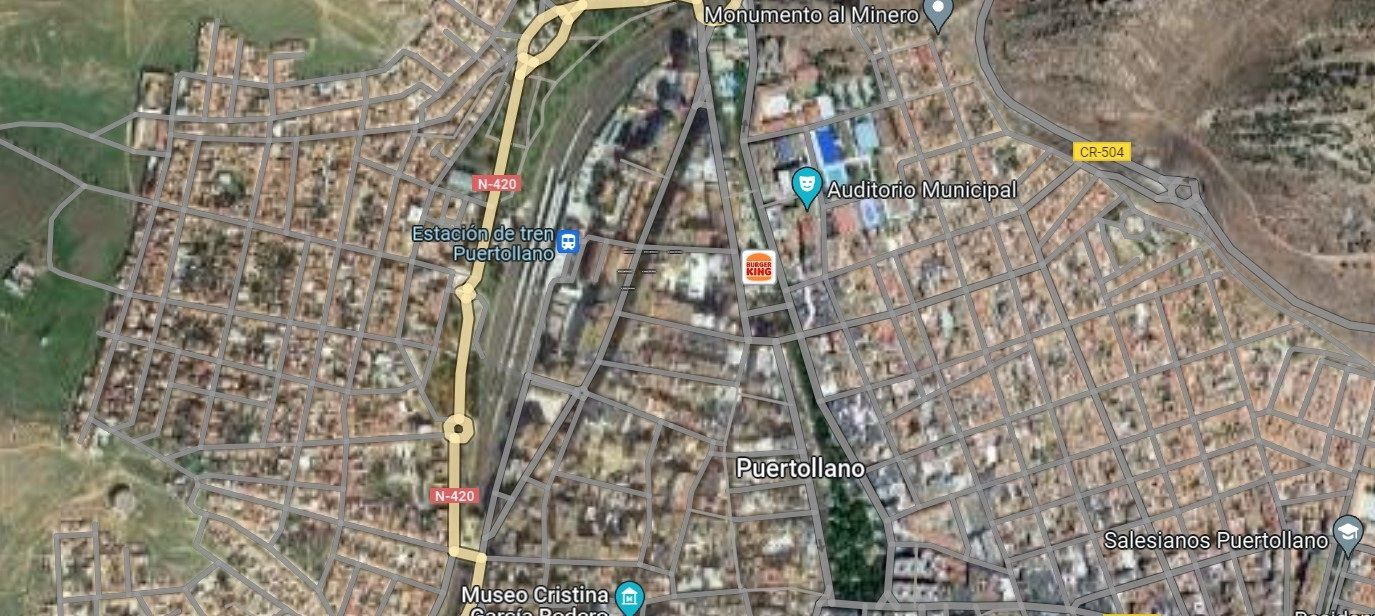This screenshot has width=1375, height=616.
Task: Select the Auditorio Municipal theater marker
Action: (807, 185)
